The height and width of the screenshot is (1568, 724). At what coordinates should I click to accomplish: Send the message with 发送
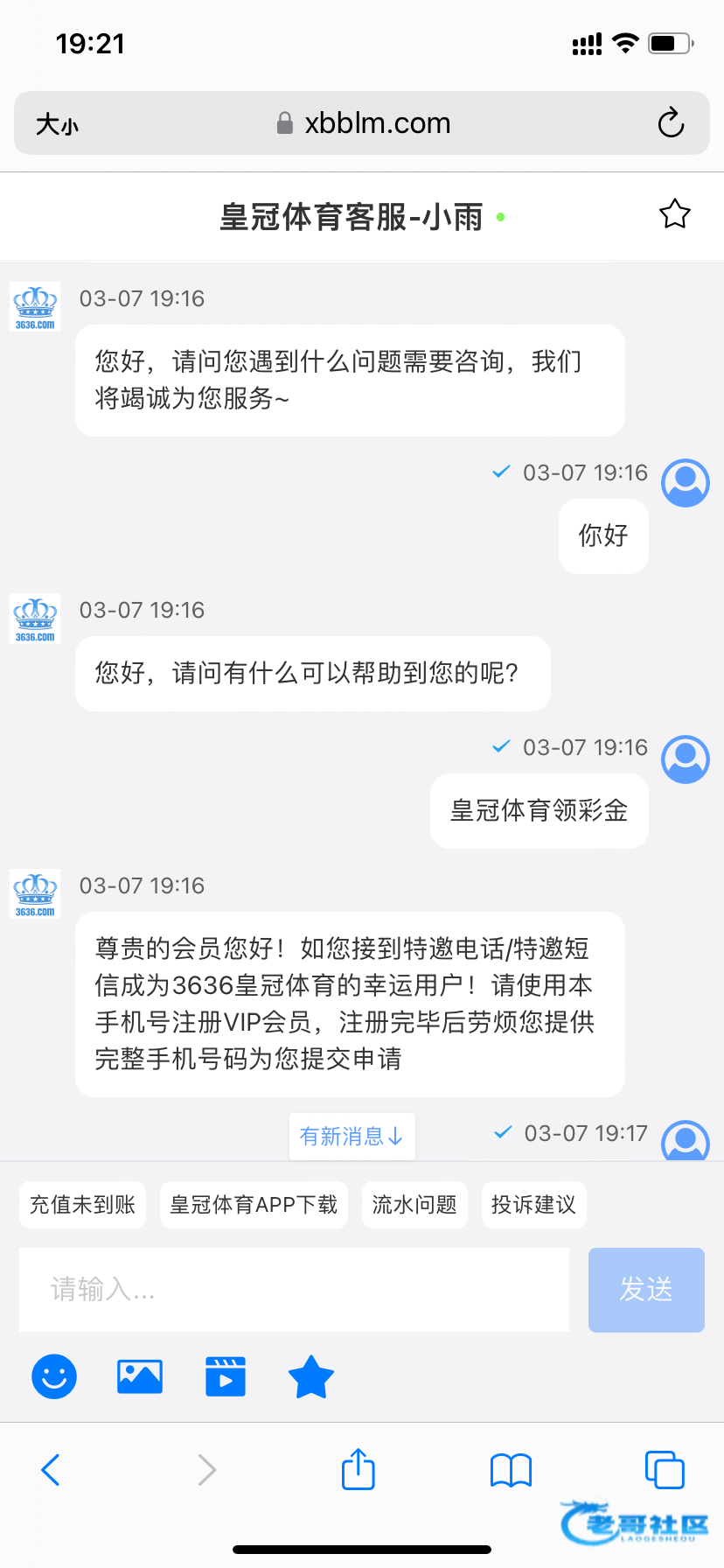click(646, 1290)
